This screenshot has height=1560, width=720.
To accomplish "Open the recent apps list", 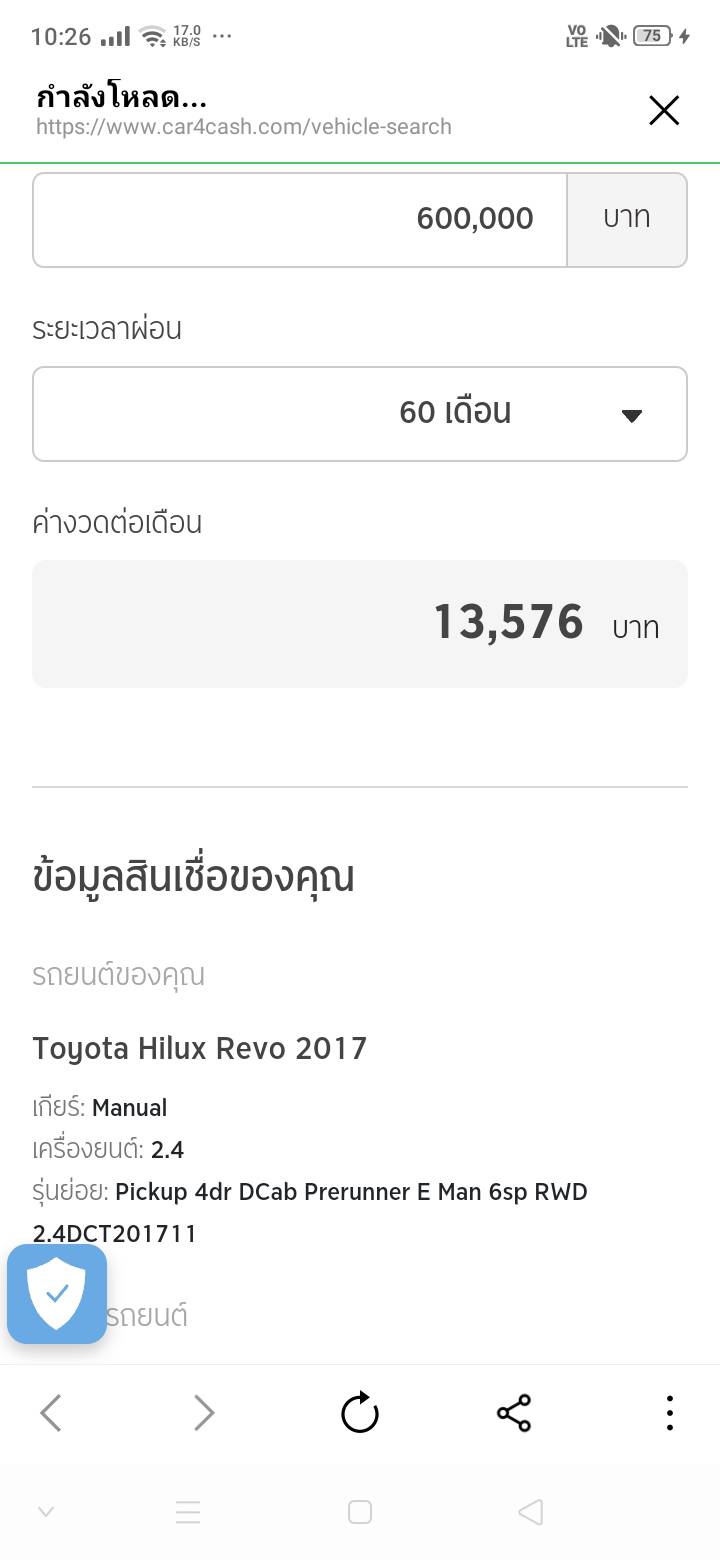I will click(188, 1512).
